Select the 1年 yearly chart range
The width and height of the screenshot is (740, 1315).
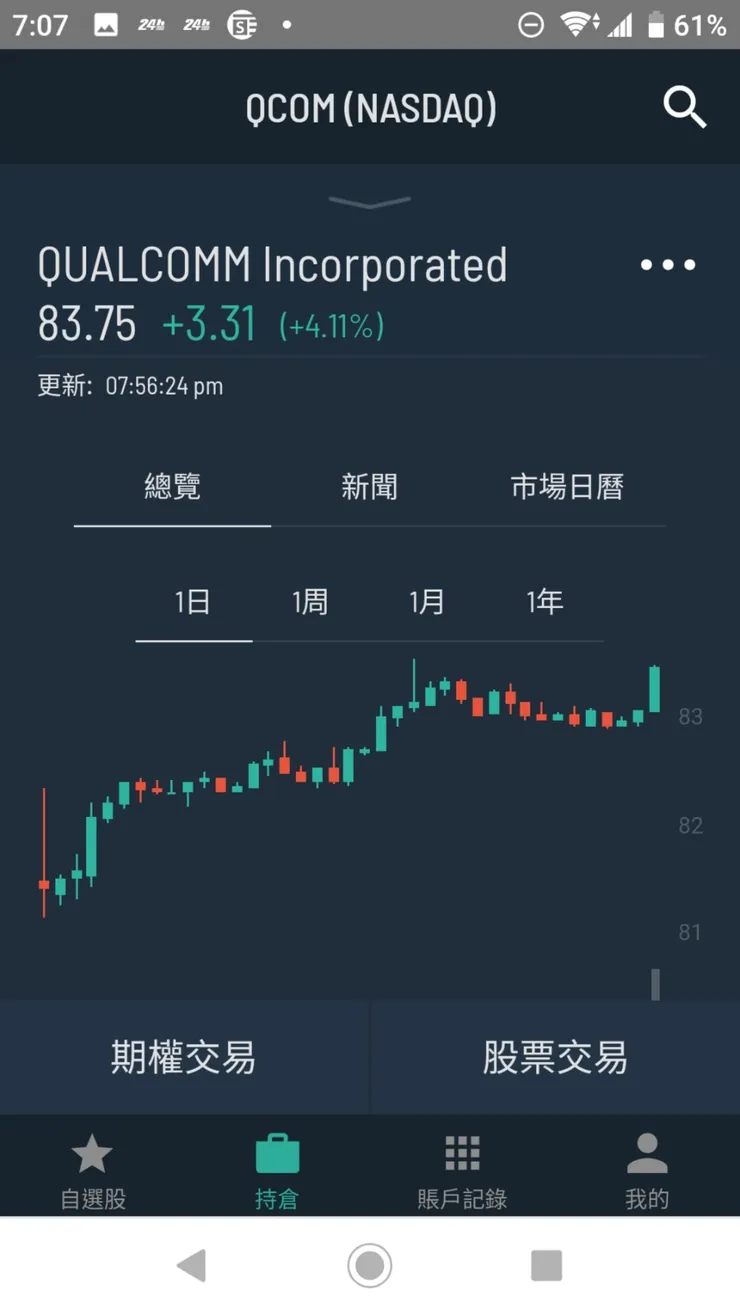pos(543,601)
